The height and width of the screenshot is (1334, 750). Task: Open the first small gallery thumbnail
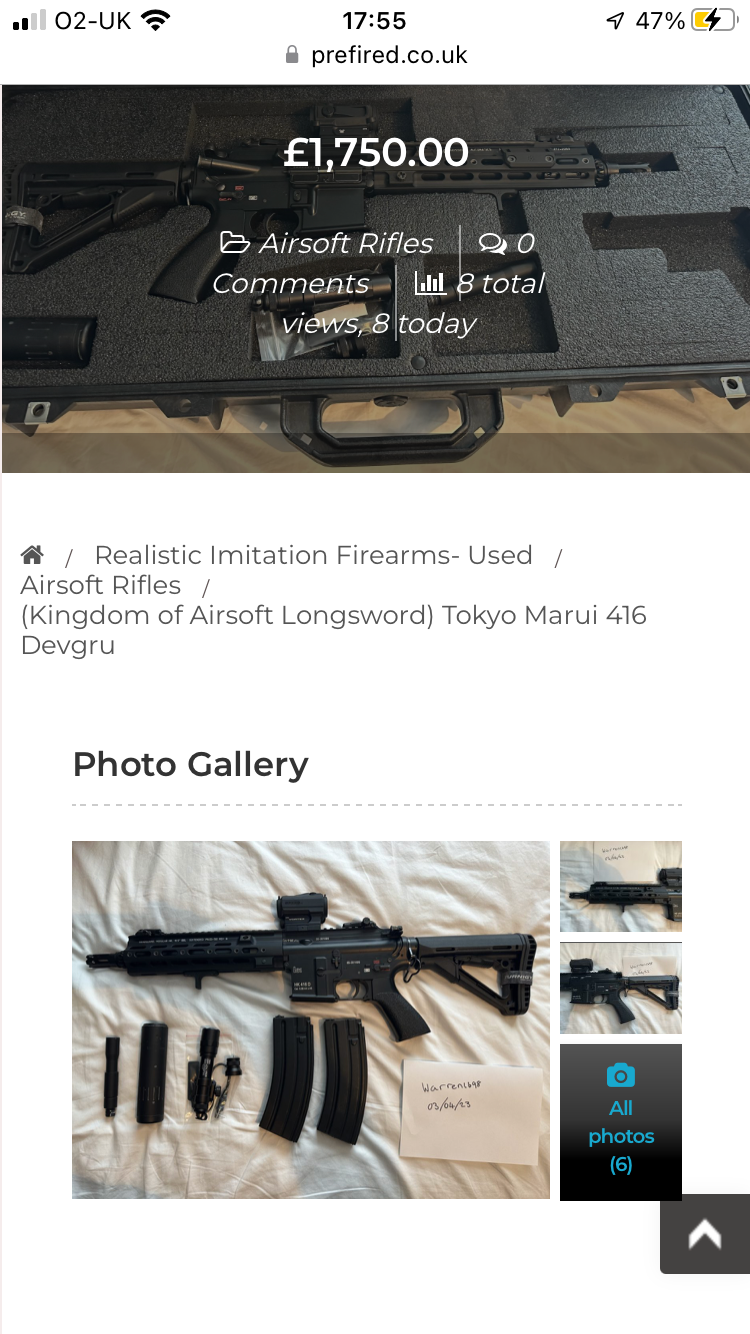click(x=620, y=886)
